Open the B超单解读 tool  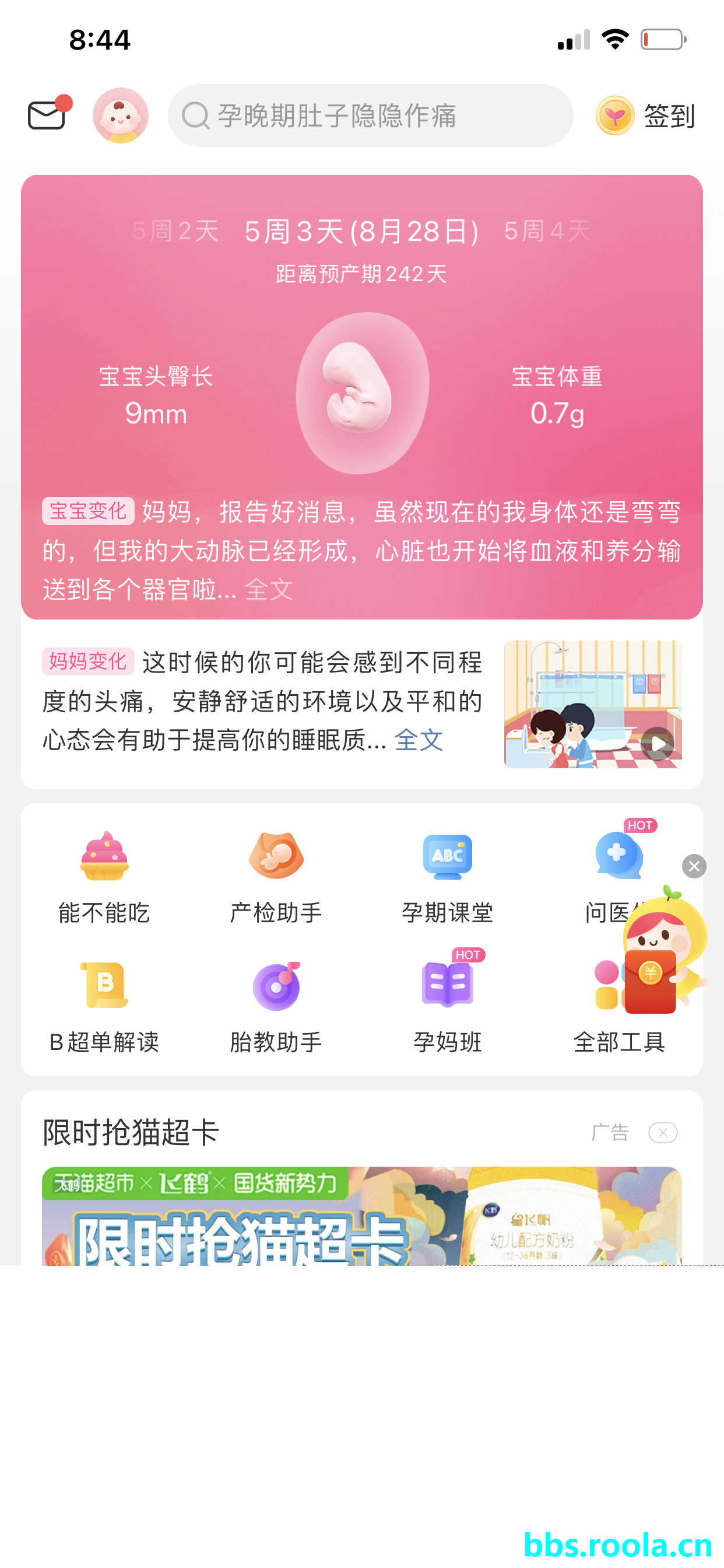(x=104, y=1006)
